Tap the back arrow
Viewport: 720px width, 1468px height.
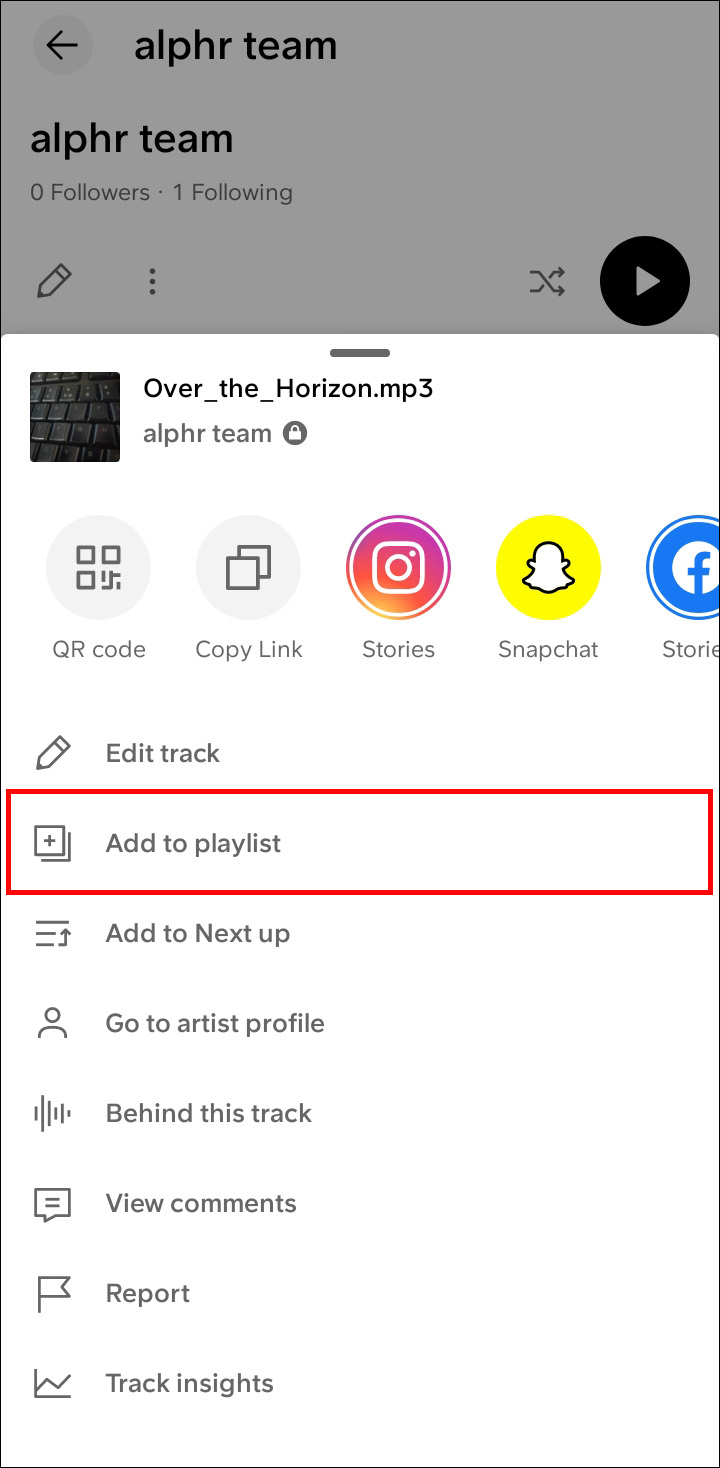(x=62, y=45)
